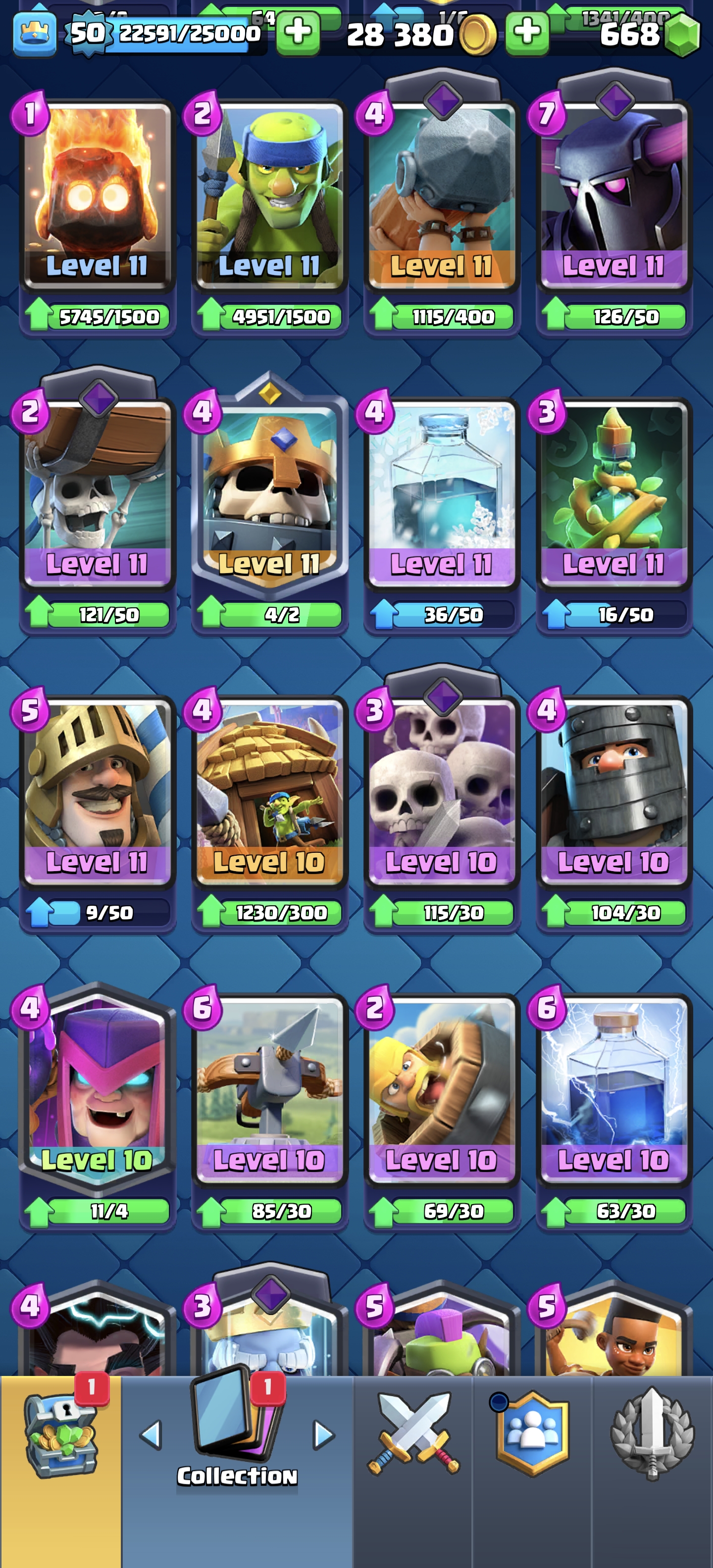The width and height of the screenshot is (713, 1568).
Task: Add gold with the plus beside gems
Action: [x=527, y=33]
